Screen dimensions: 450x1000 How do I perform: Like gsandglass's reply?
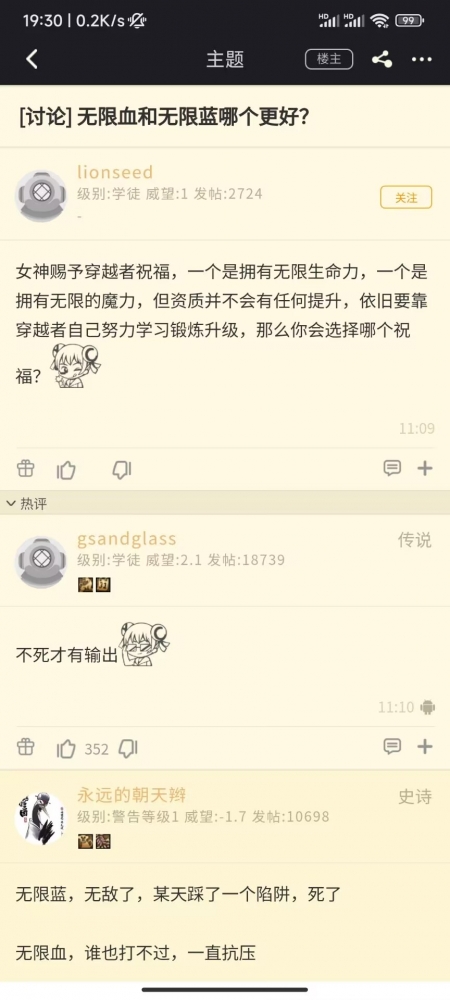pos(66,748)
